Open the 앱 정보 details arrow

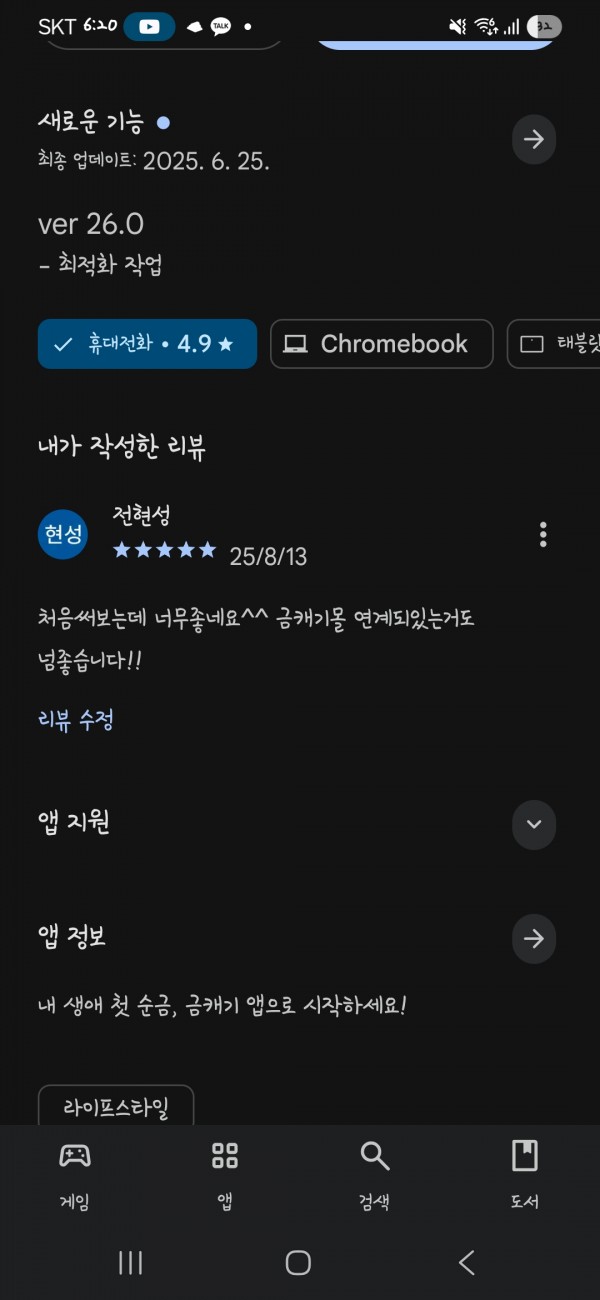533,939
